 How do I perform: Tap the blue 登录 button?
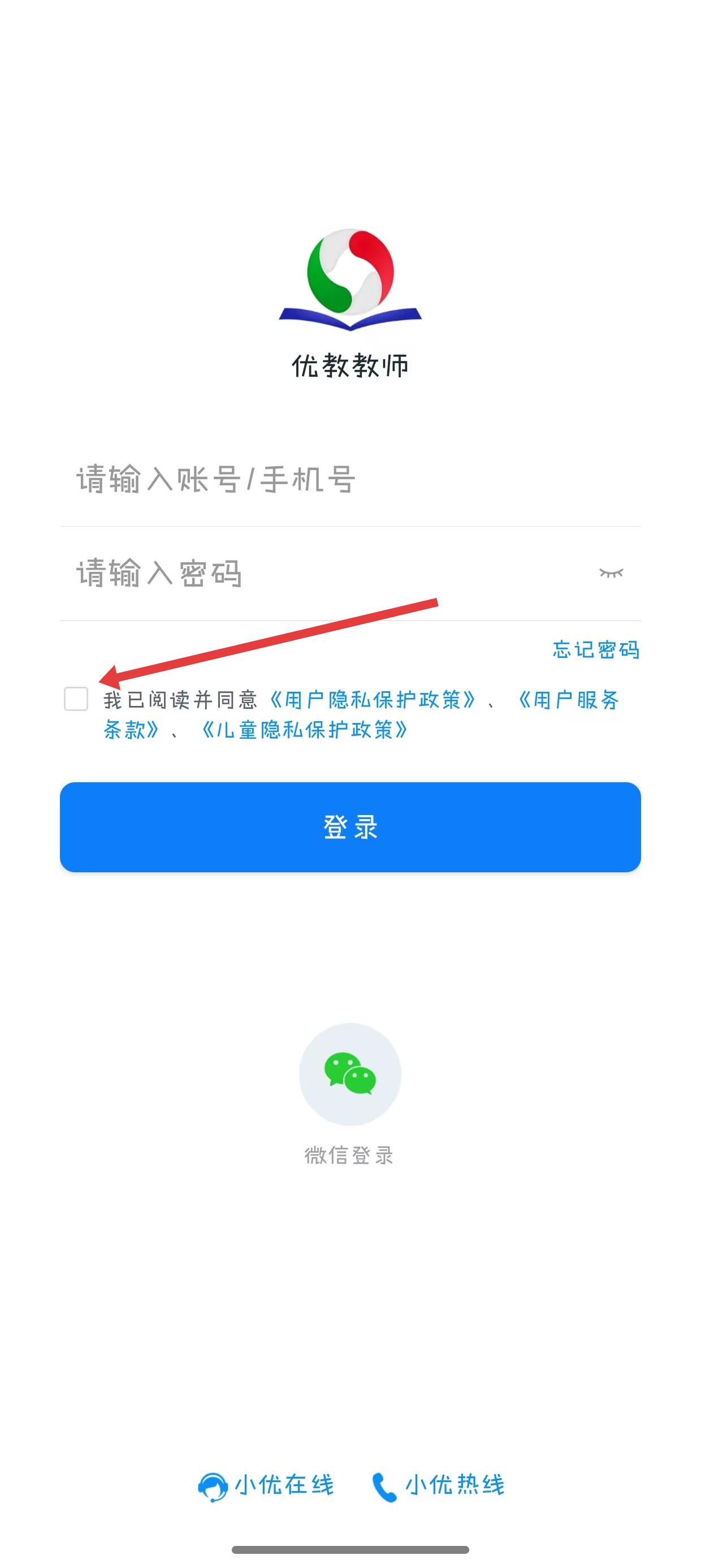(x=350, y=826)
